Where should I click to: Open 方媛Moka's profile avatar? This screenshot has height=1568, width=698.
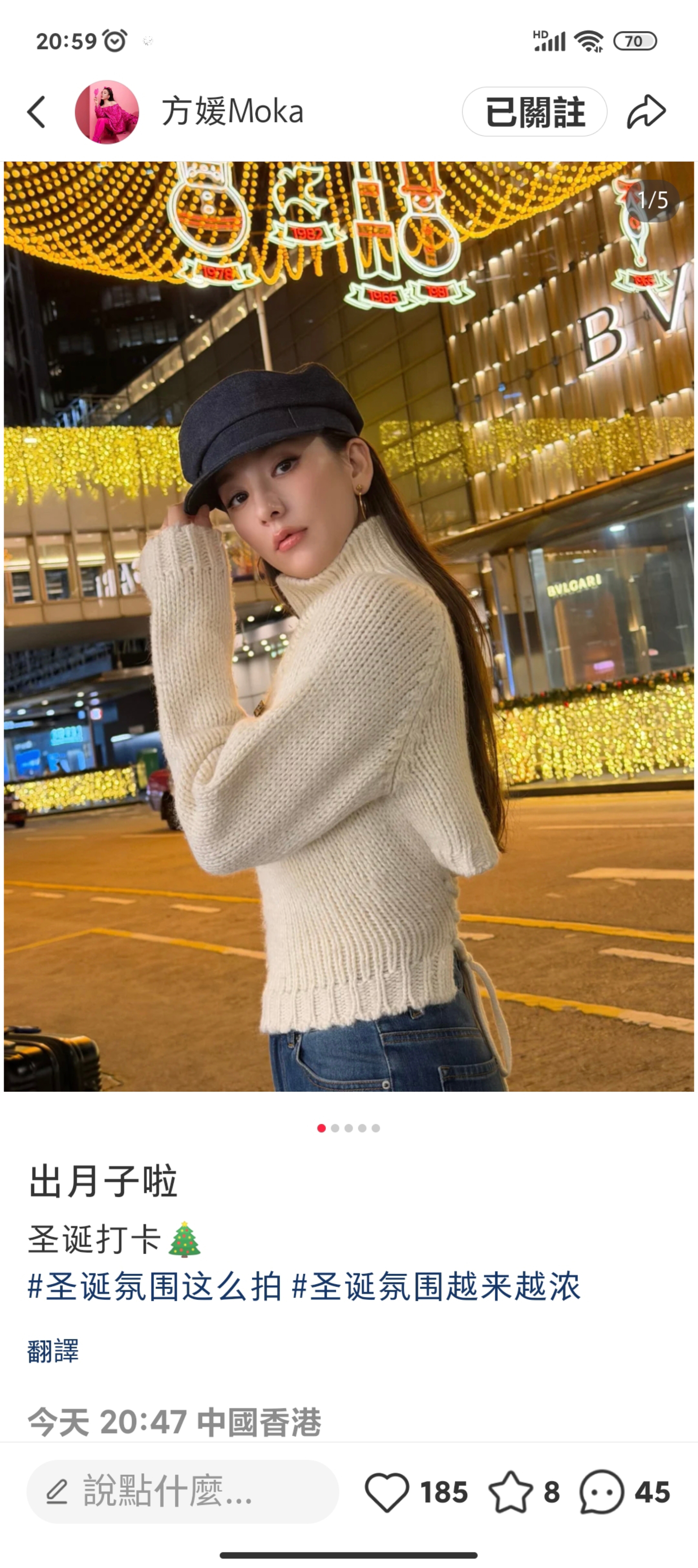click(107, 112)
